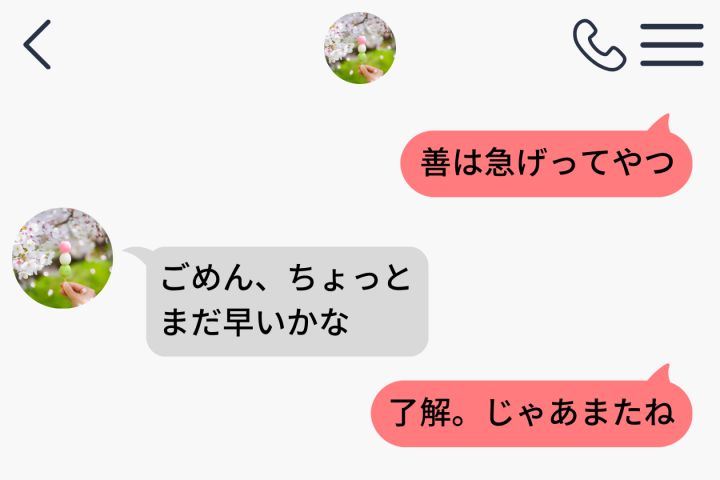Viewport: 720px width, 480px height.
Task: Go back to the chat list
Action: pyautogui.click(x=37, y=45)
